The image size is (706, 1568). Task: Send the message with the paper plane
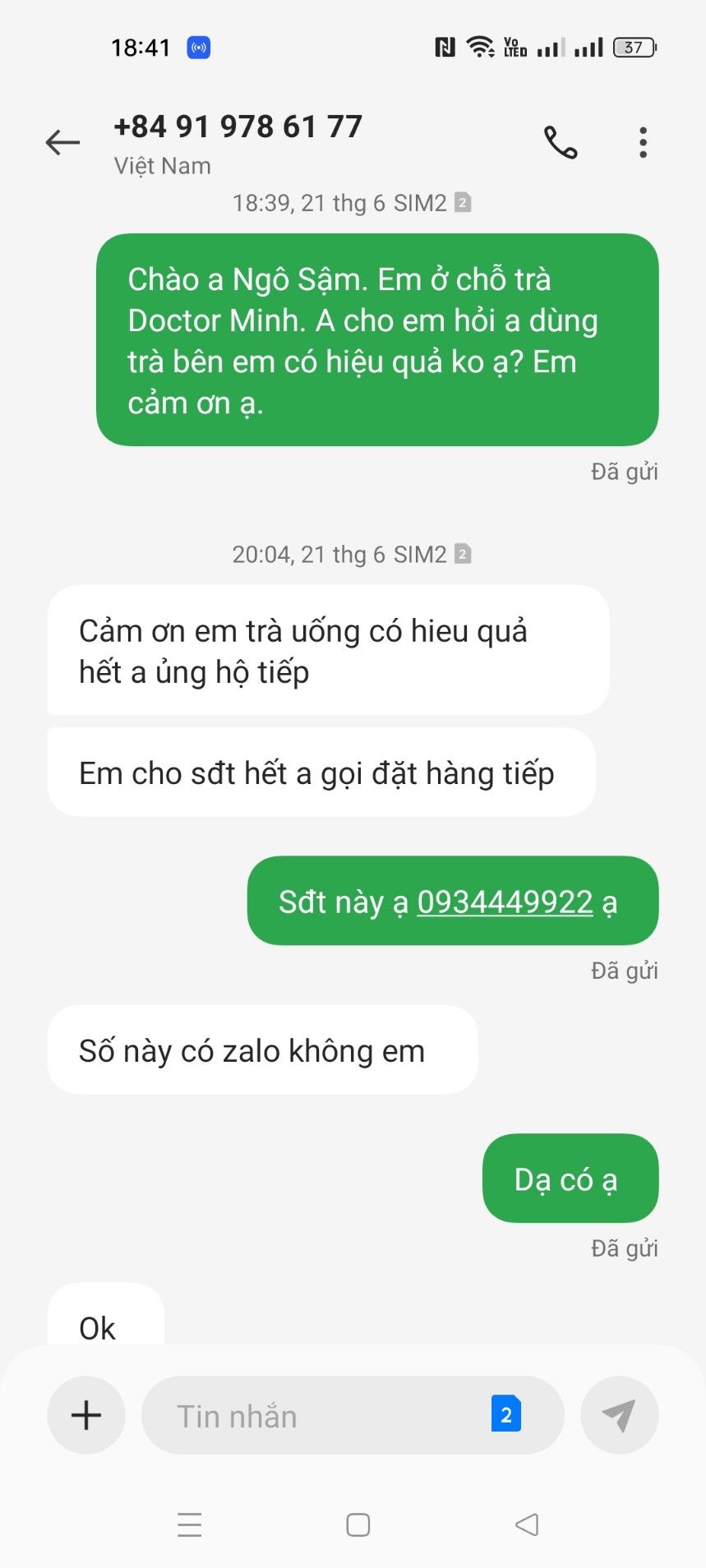(x=619, y=1415)
